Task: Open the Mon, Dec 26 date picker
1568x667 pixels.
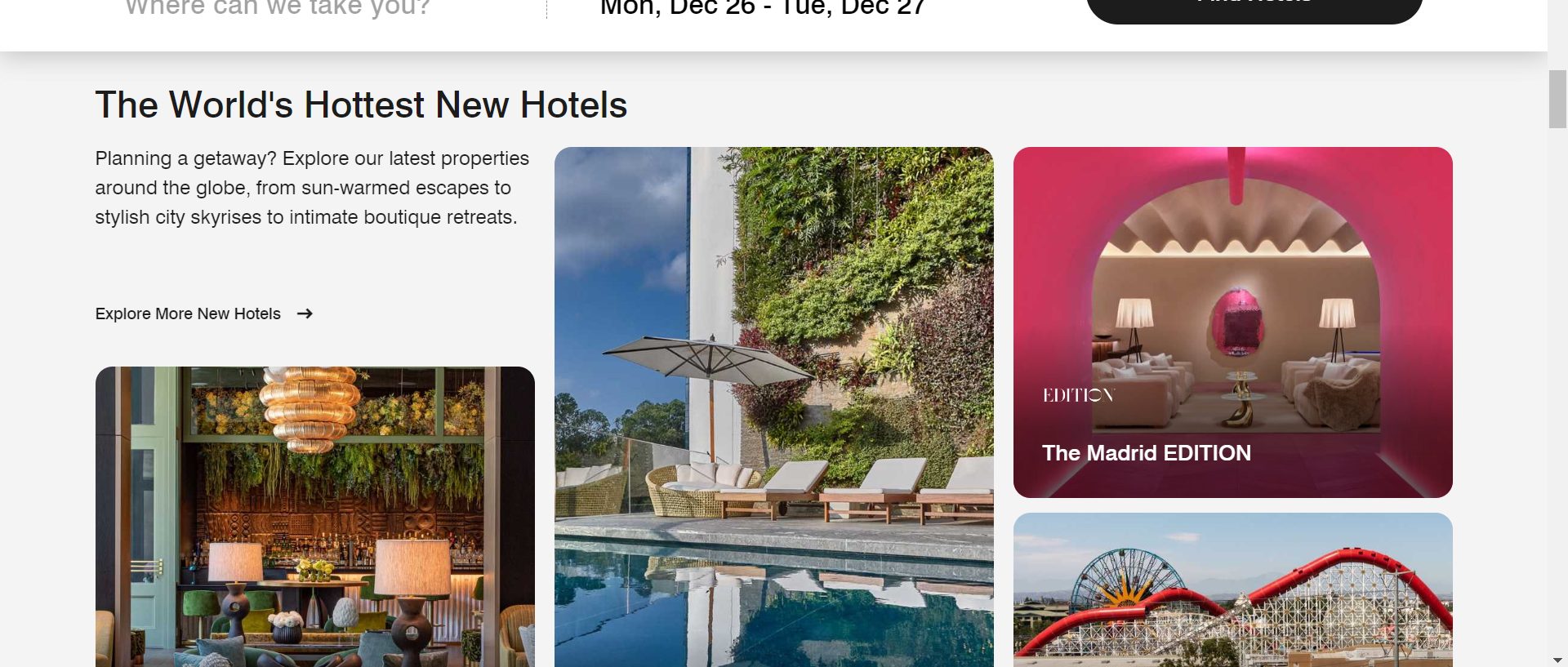Action: (762, 8)
